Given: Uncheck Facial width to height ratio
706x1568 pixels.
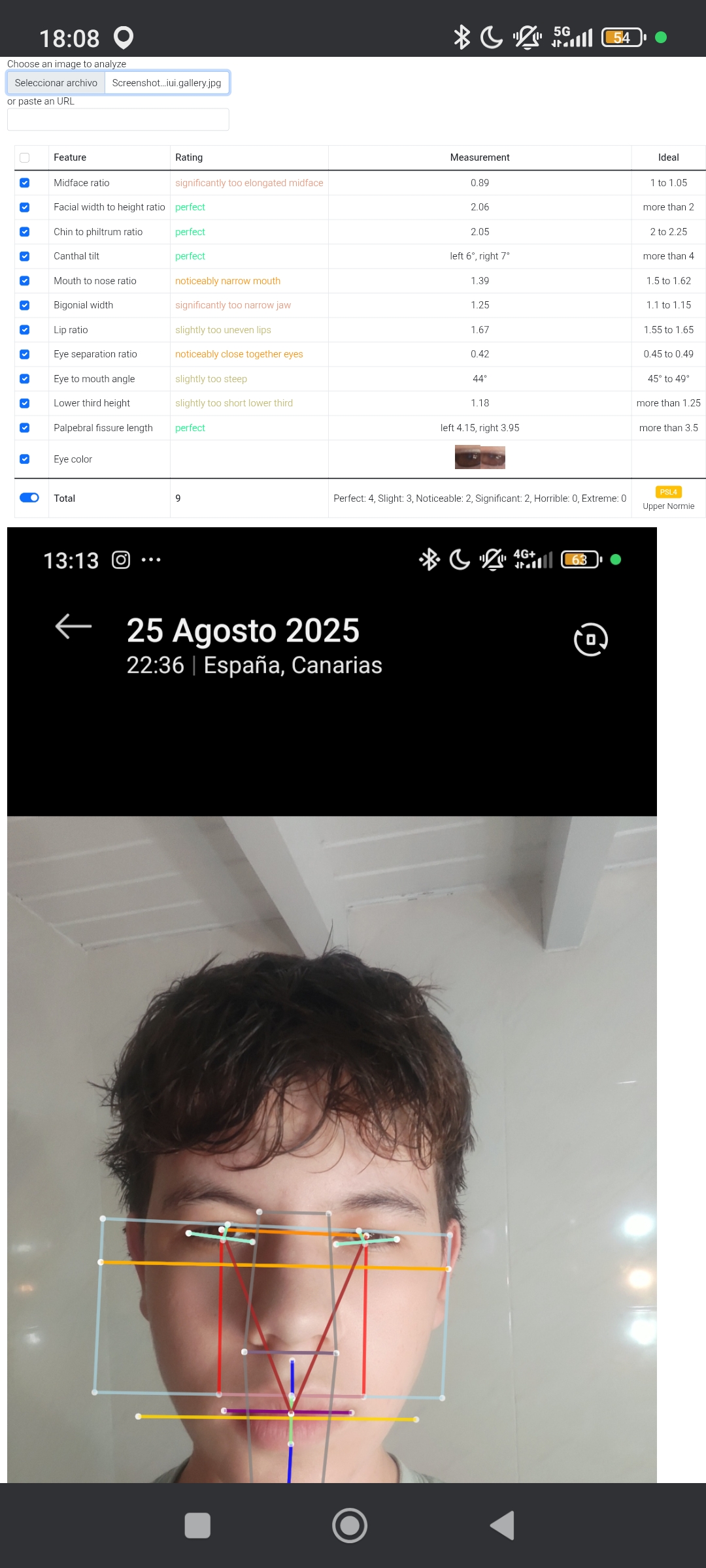Looking at the screenshot, I should (25, 207).
